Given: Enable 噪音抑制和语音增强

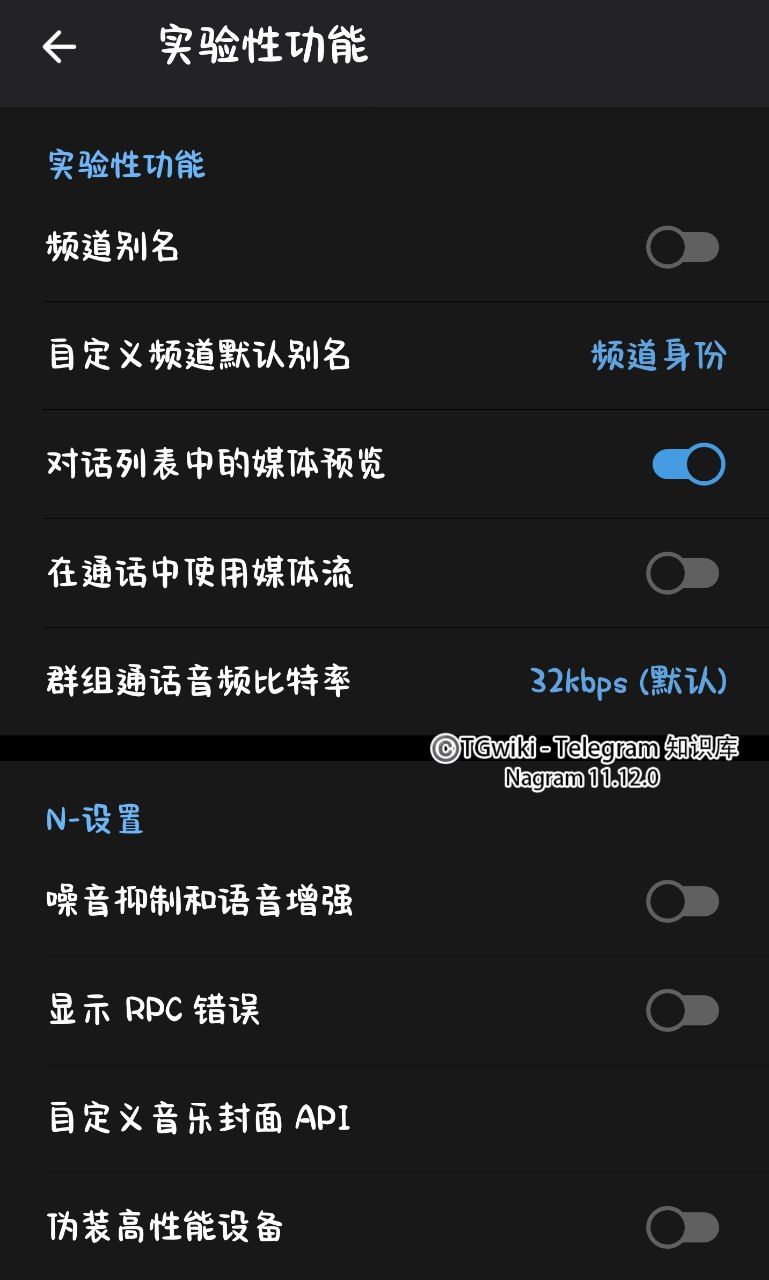Looking at the screenshot, I should [683, 902].
